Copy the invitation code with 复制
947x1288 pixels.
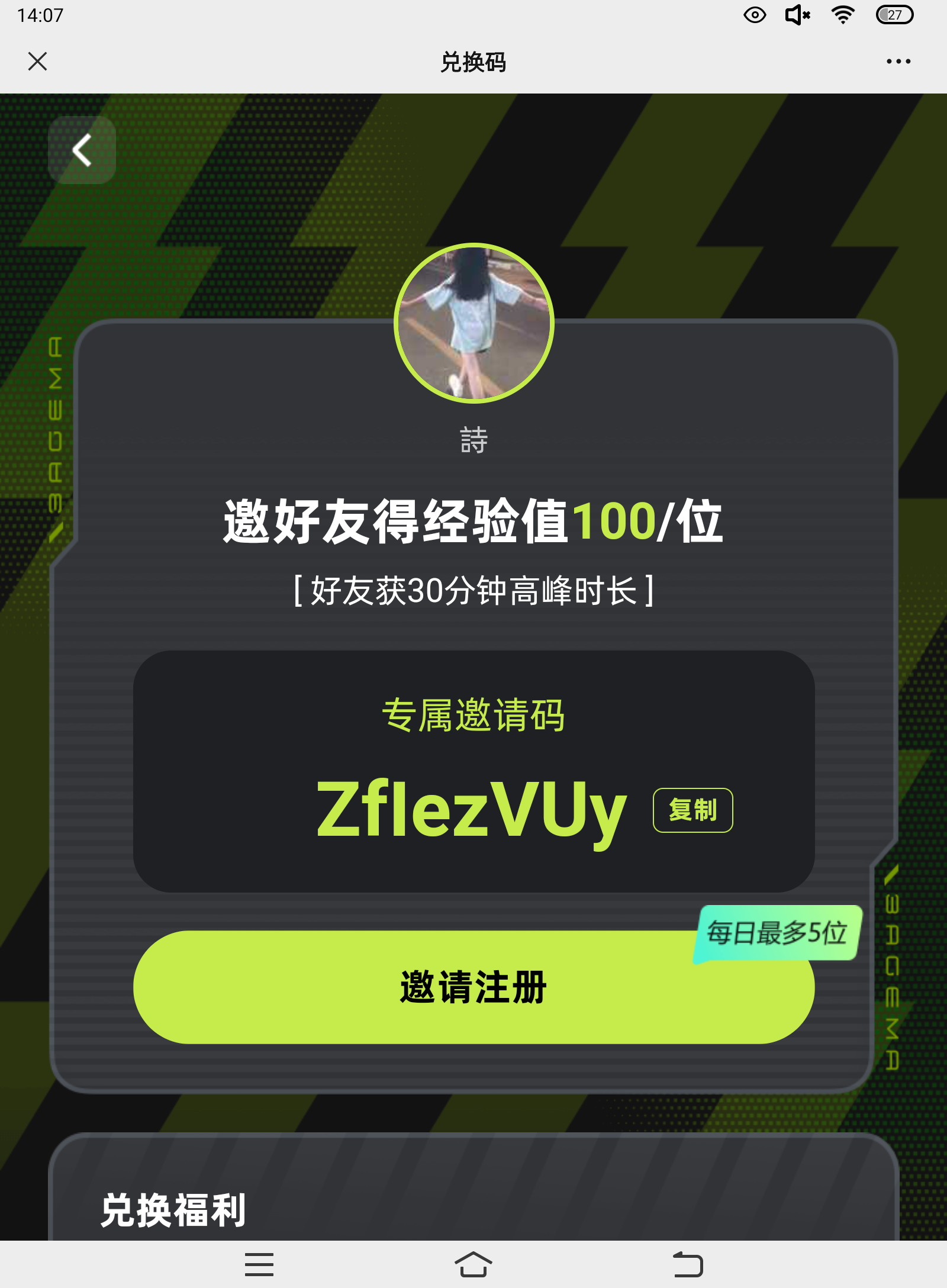[692, 810]
